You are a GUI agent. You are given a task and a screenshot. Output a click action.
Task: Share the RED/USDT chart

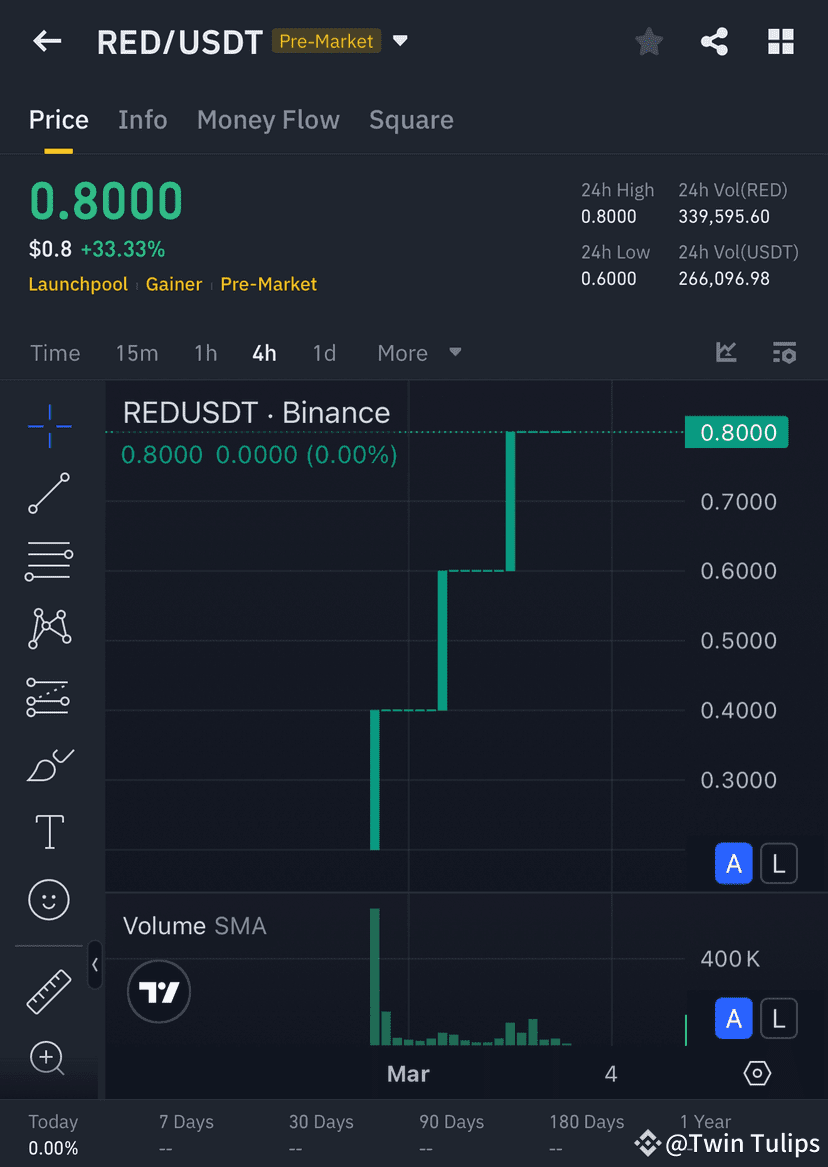click(714, 41)
